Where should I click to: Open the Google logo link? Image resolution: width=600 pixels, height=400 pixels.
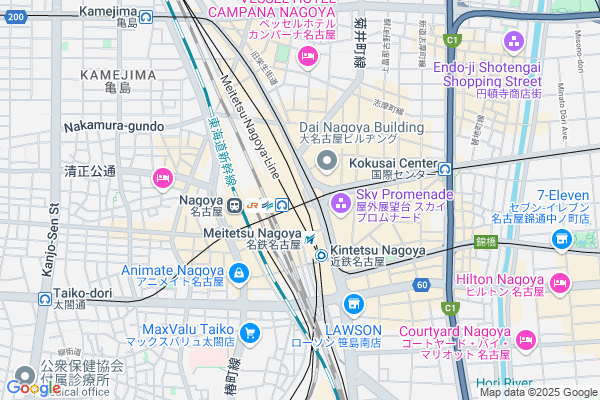tap(32, 388)
